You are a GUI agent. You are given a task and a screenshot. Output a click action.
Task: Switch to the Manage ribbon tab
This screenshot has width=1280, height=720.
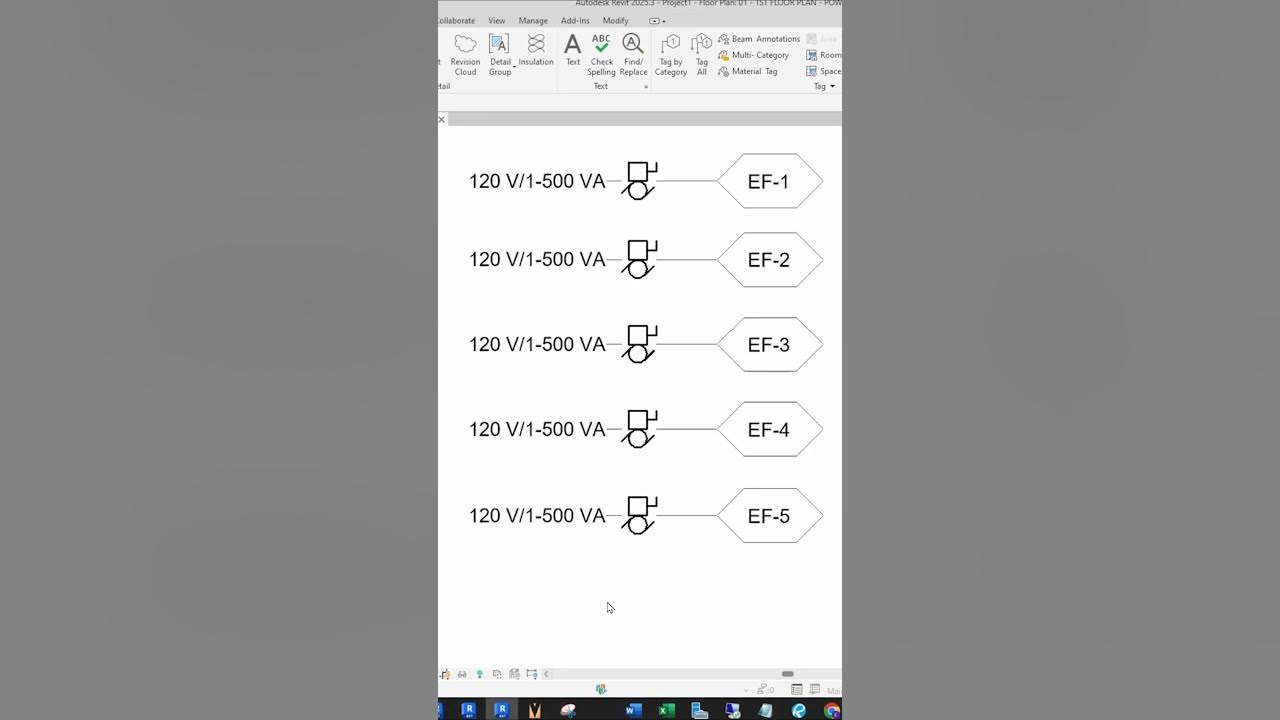click(x=533, y=20)
